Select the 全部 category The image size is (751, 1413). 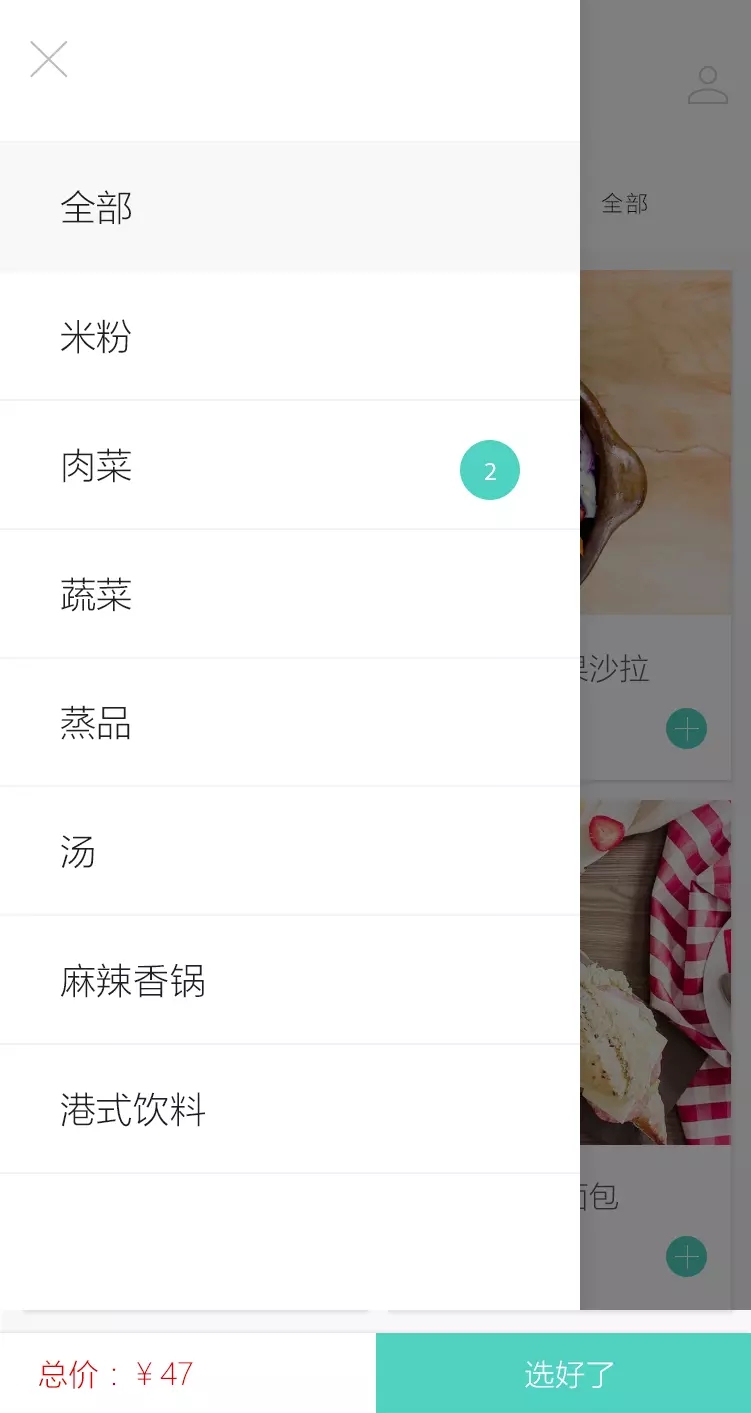click(290, 207)
